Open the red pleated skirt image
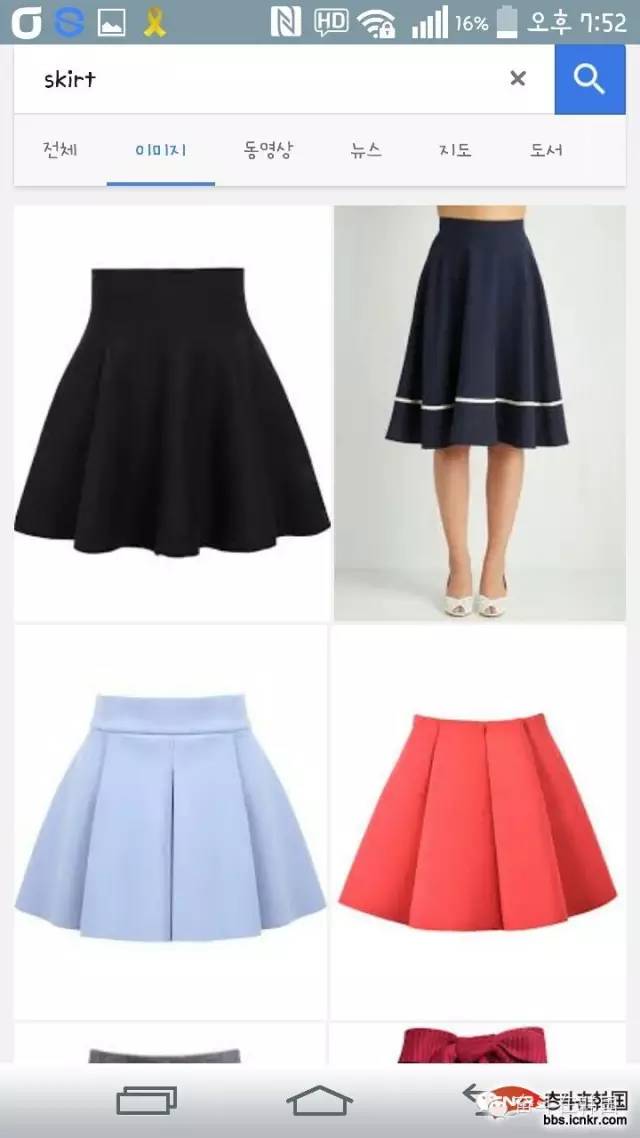 click(x=477, y=822)
